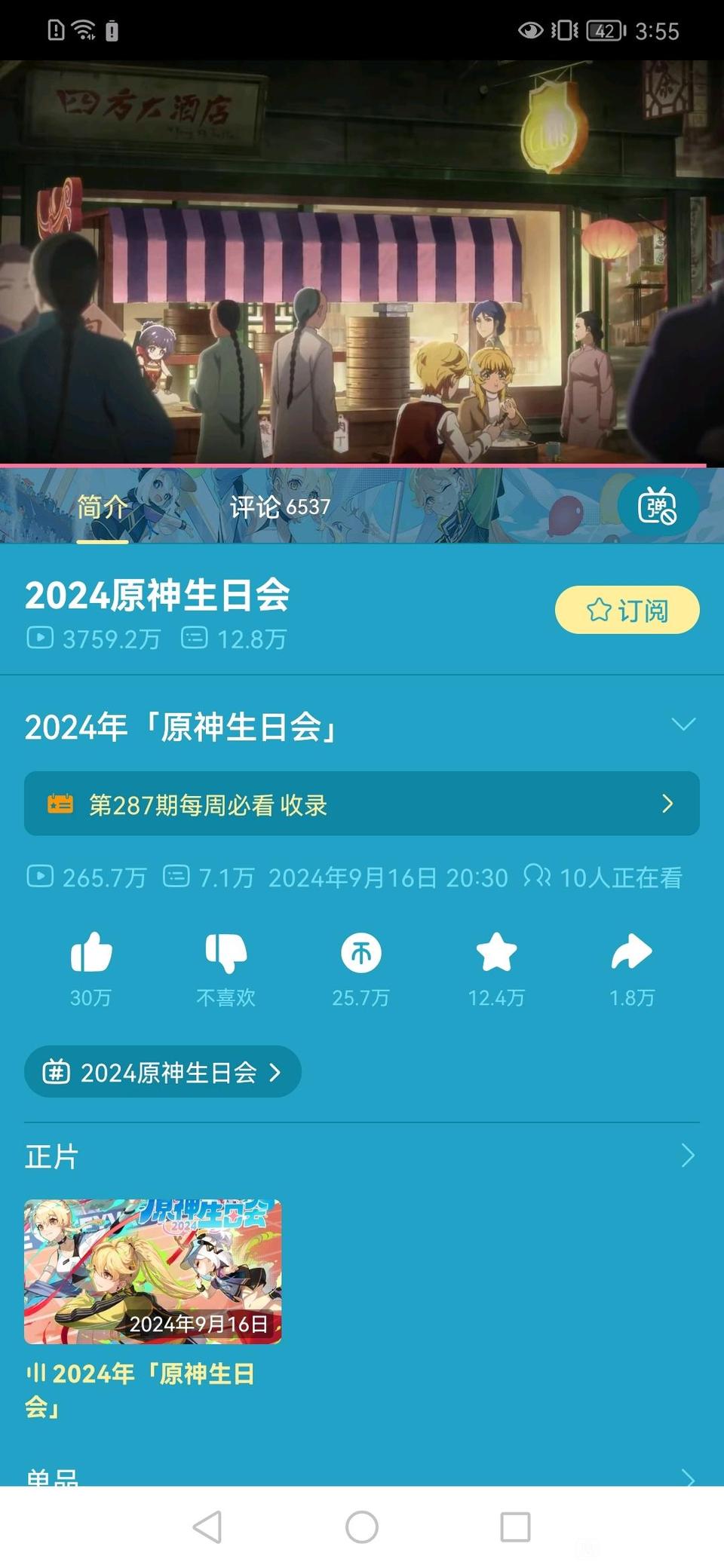Image resolution: width=724 pixels, height=1568 pixels.
Task: Expand the 2024年「原神生日会」 description
Action: click(683, 725)
